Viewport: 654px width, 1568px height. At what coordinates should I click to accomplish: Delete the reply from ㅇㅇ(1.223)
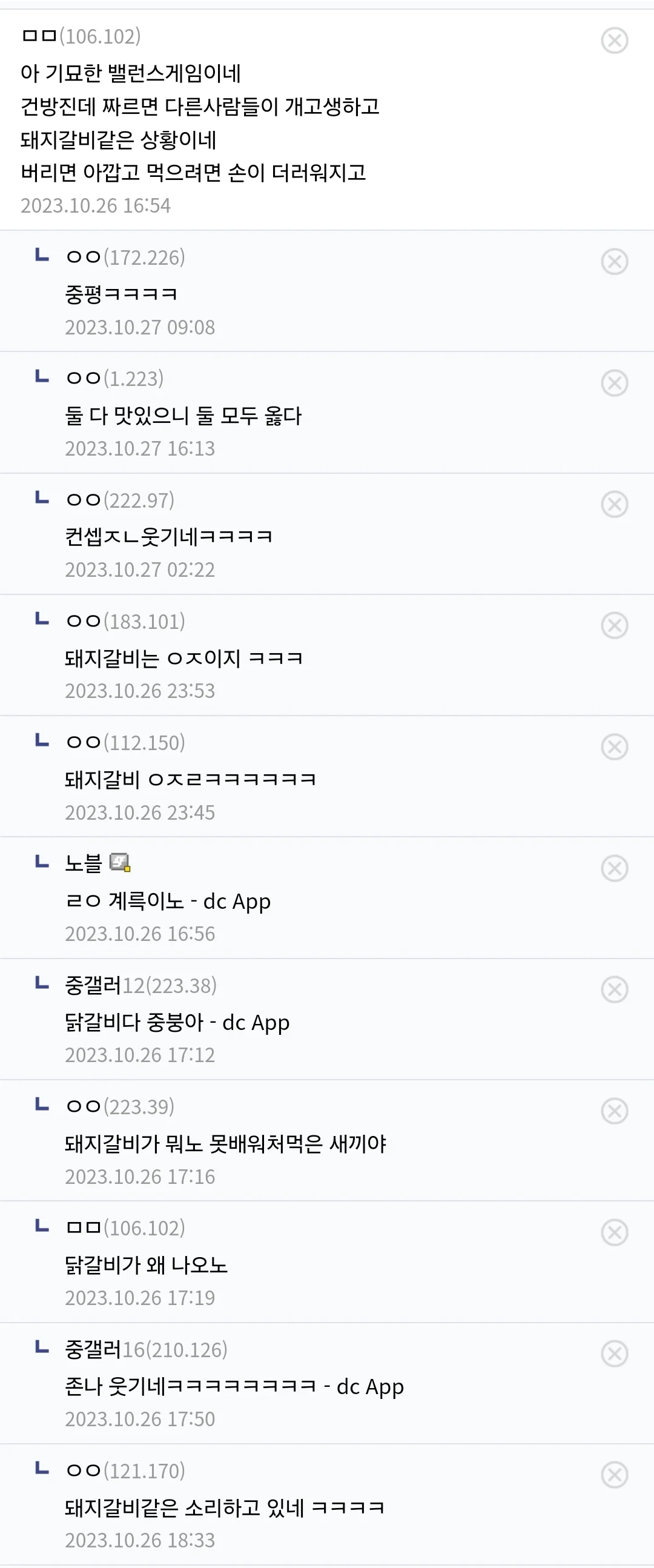(x=614, y=383)
